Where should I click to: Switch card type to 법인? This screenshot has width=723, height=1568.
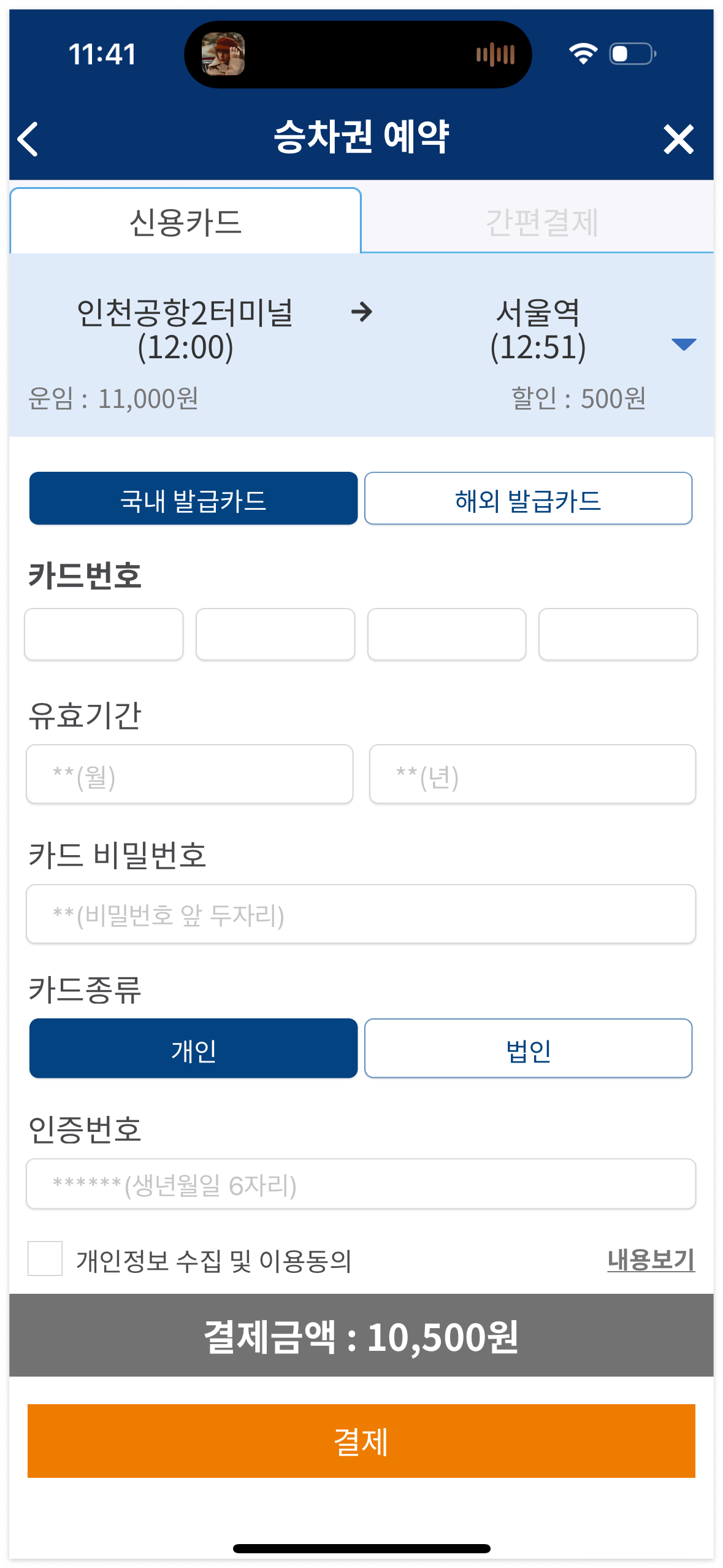[528, 1048]
